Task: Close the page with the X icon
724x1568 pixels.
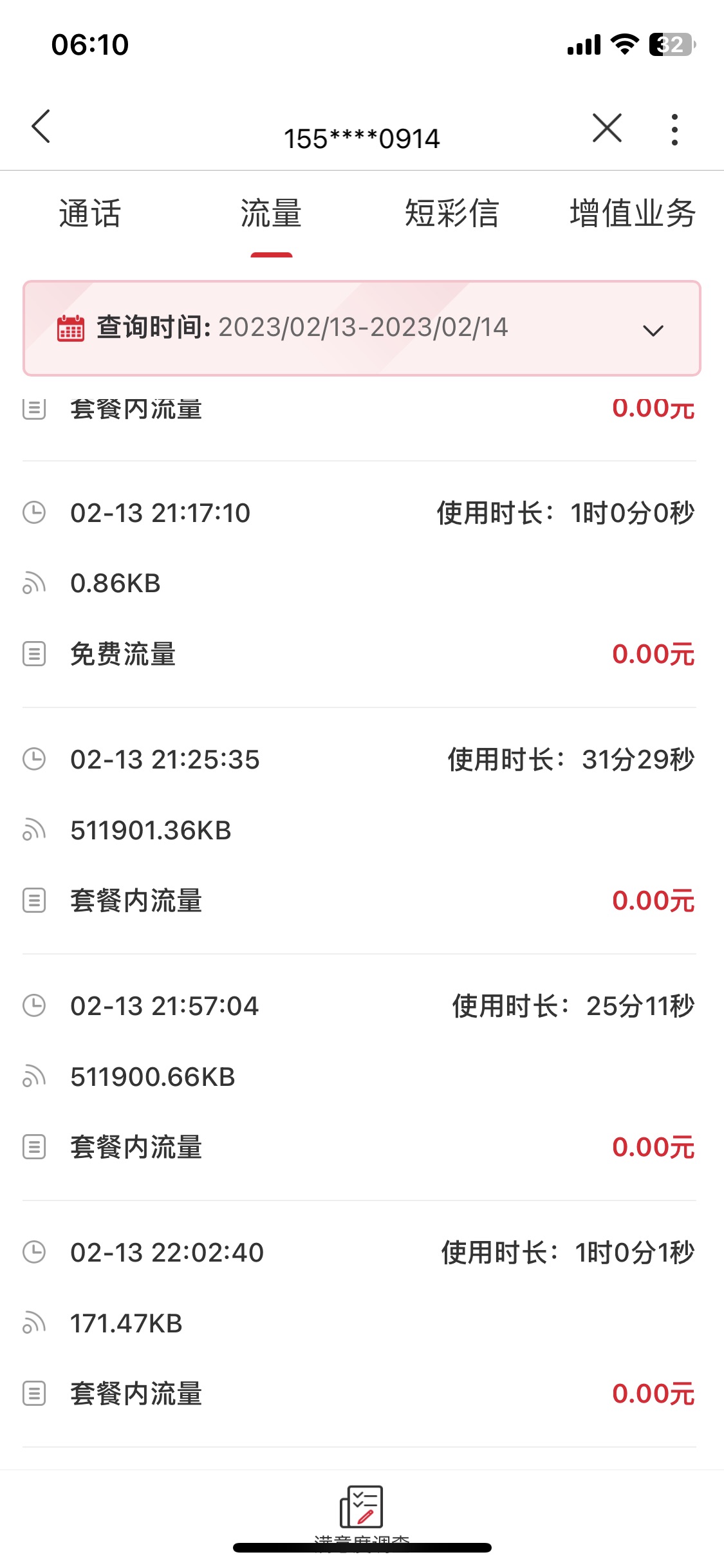Action: 607,127
